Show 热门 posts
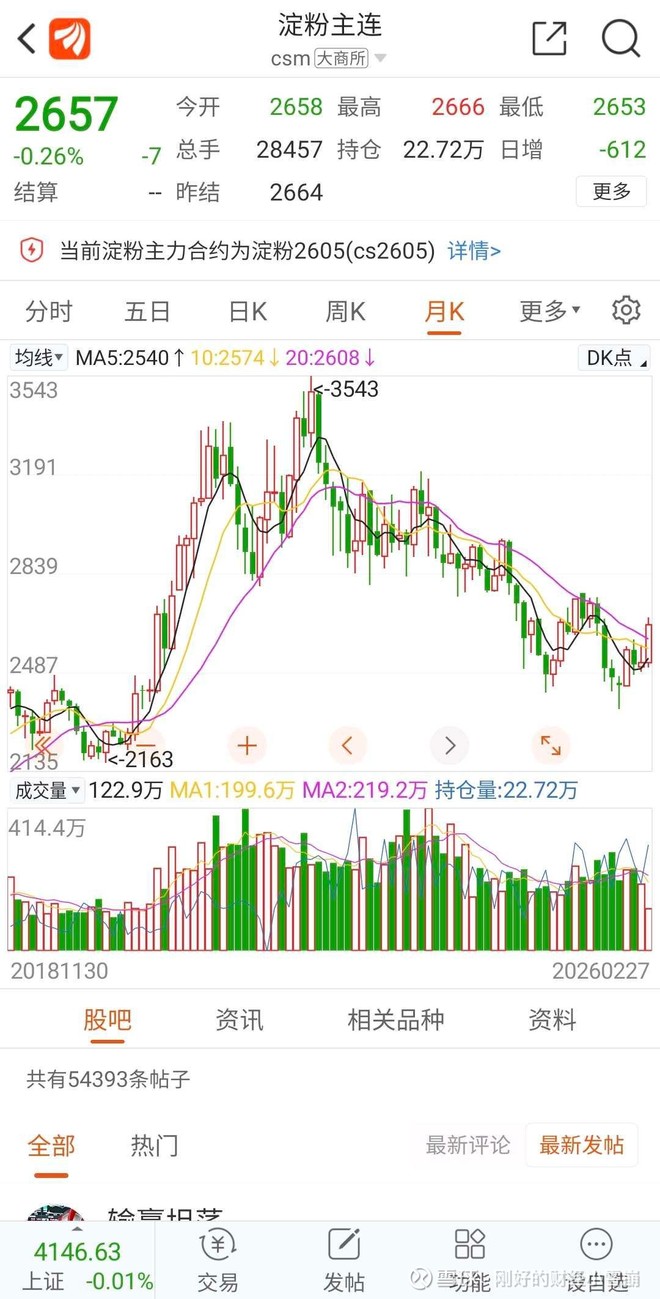This screenshot has width=660, height=1299. click(155, 1145)
